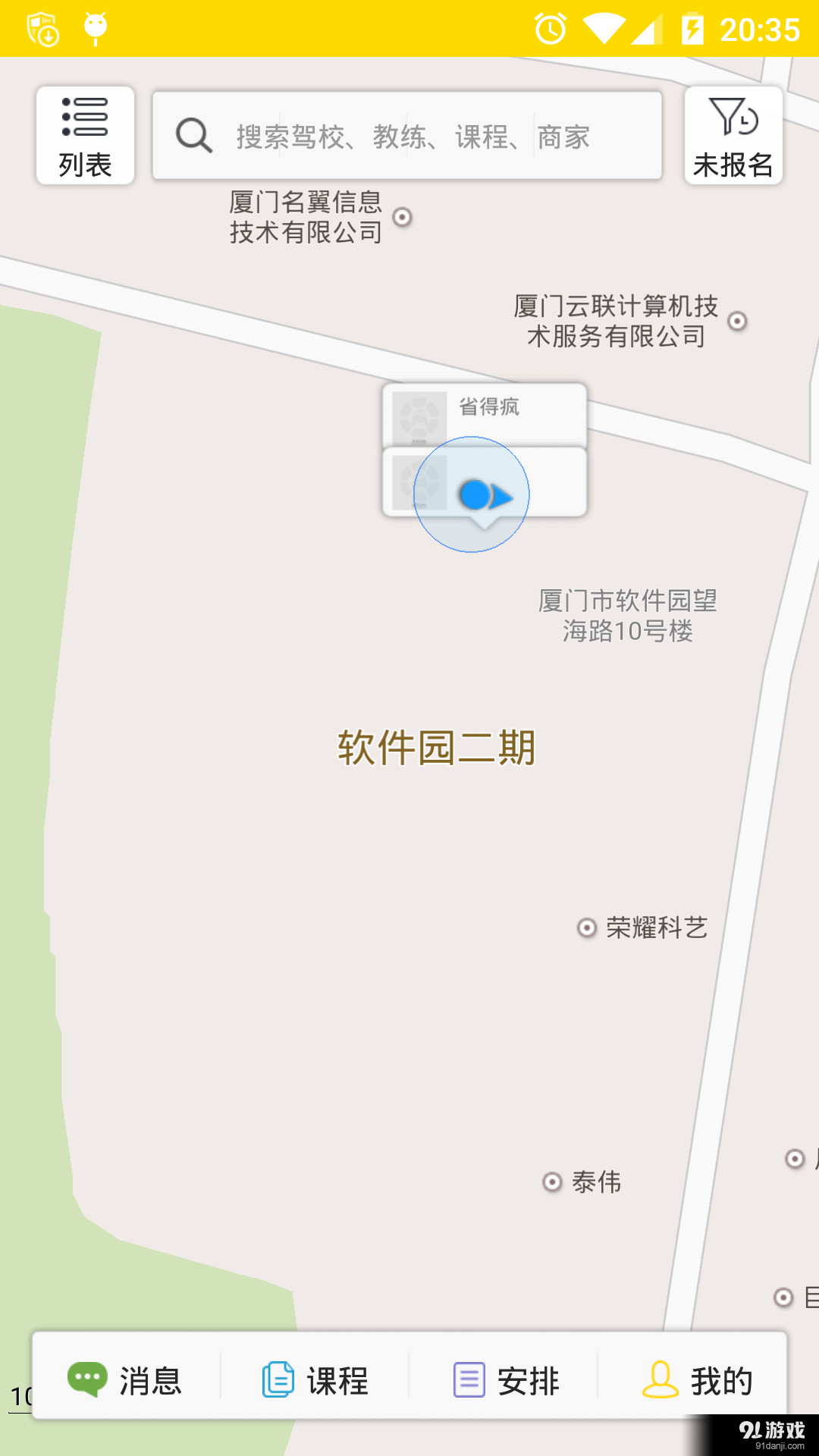Select the 泰伟 map marker
Viewport: 819px width, 1456px height.
[x=551, y=1181]
